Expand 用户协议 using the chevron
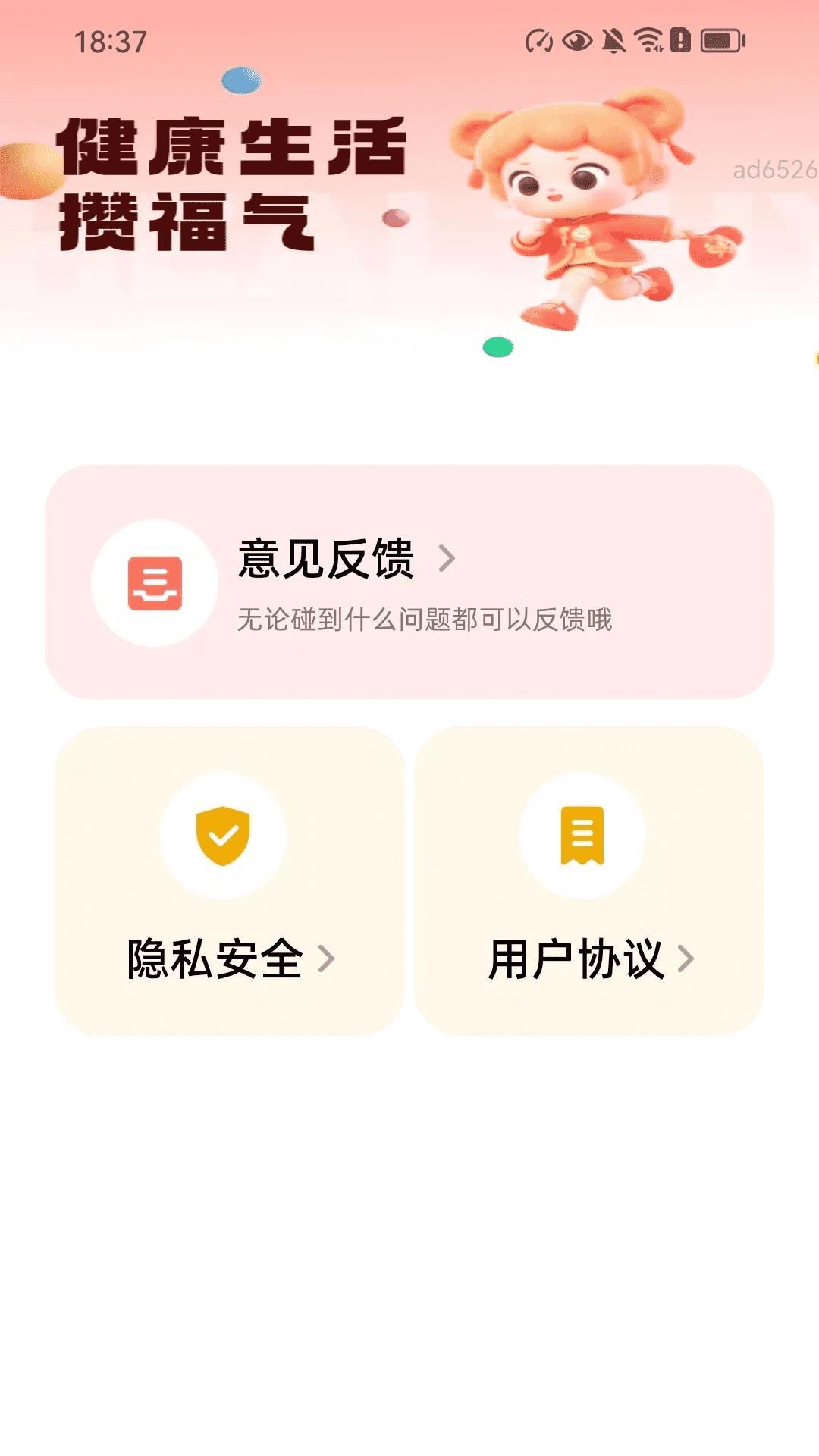819x1456 pixels. tap(687, 959)
